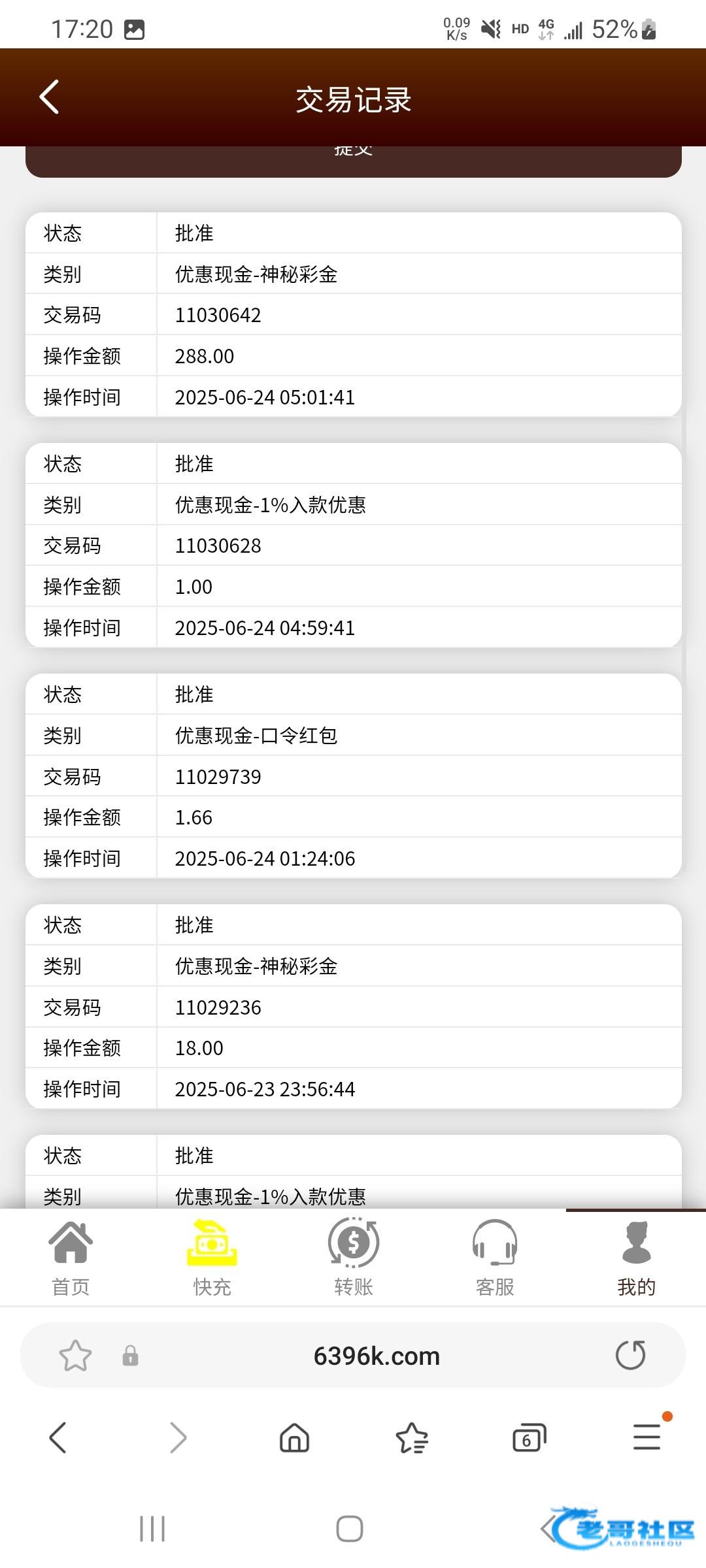
Task: Bookmark this page with the star icon
Action: (x=75, y=1356)
